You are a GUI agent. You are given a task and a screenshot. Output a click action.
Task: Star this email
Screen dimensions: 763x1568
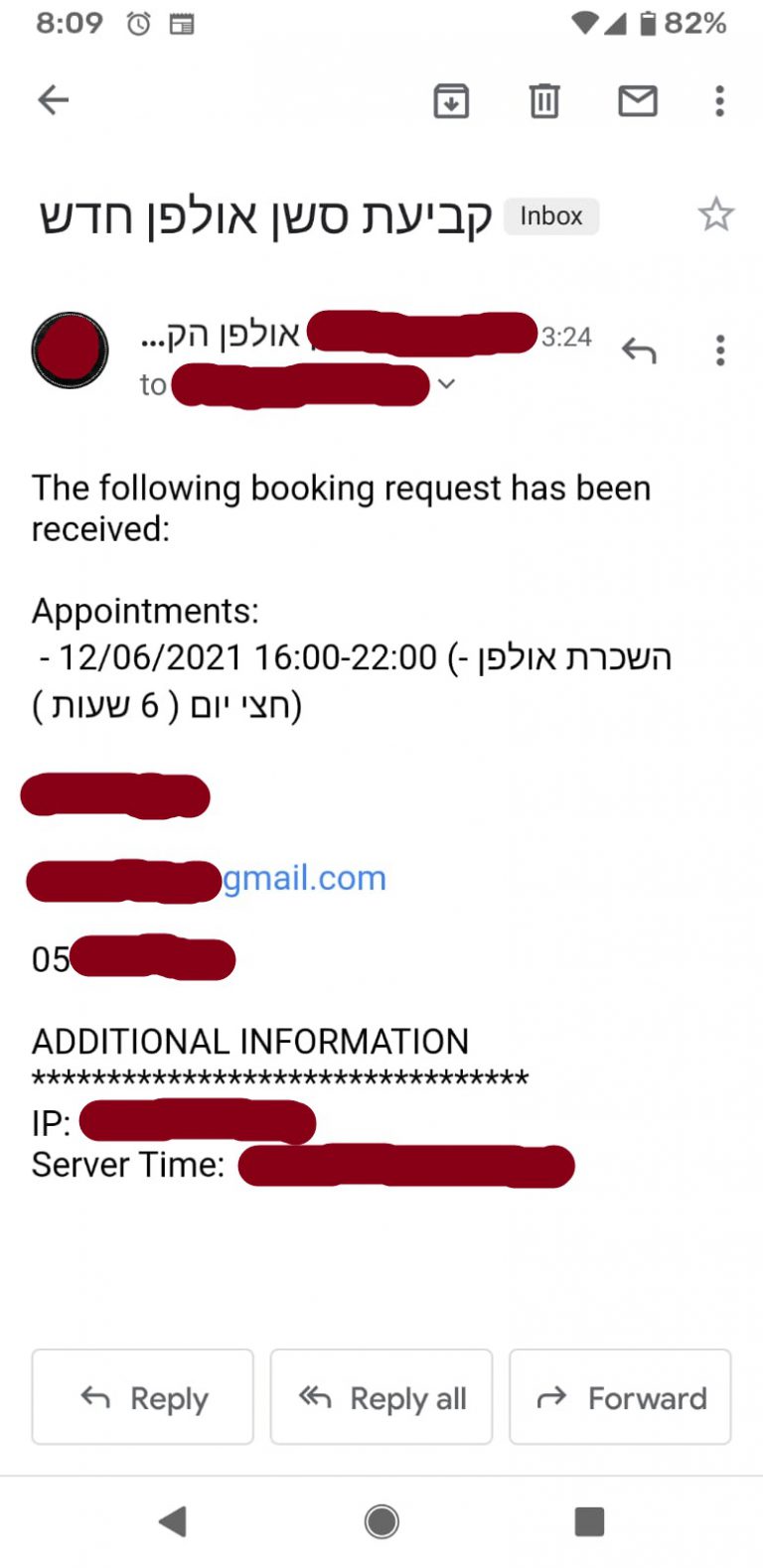[715, 215]
